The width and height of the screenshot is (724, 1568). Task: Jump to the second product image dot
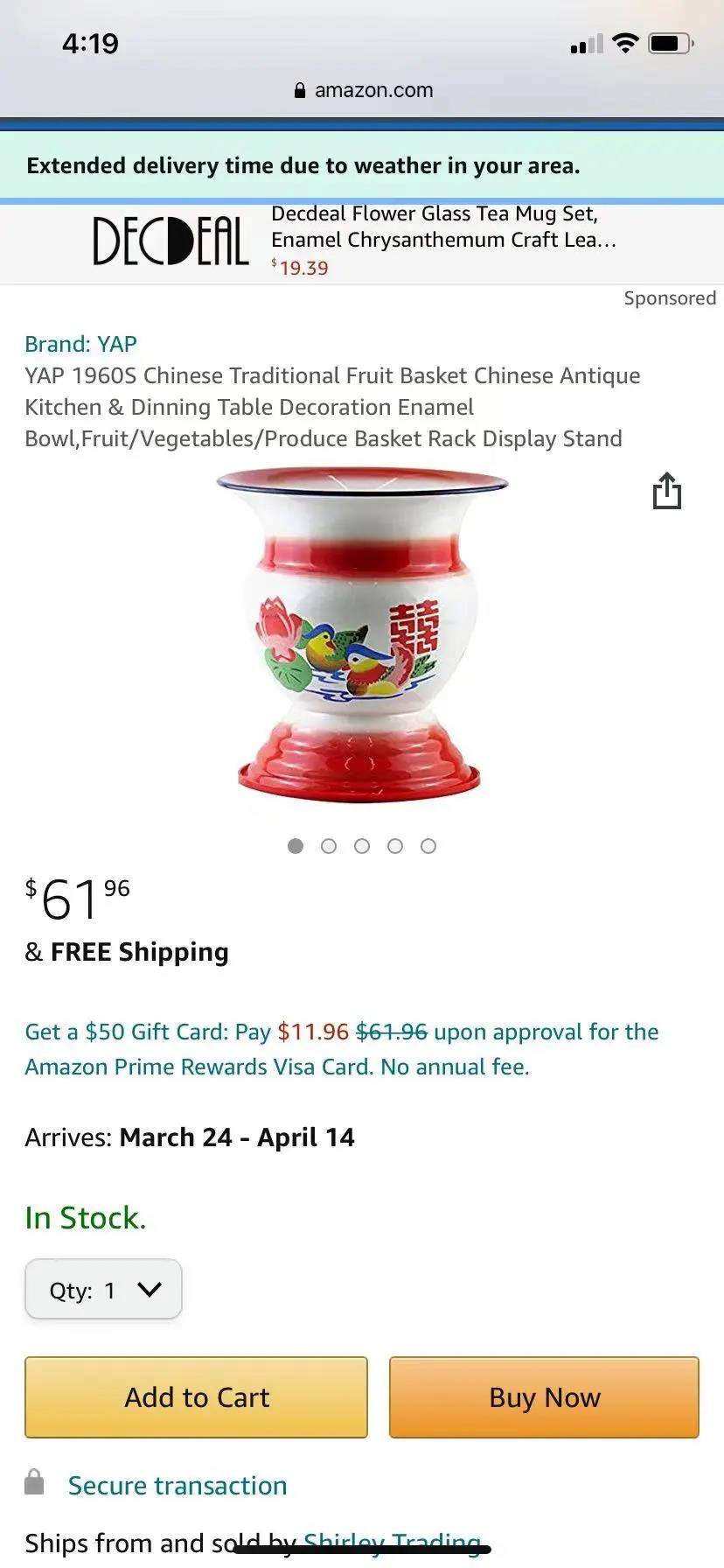329,846
